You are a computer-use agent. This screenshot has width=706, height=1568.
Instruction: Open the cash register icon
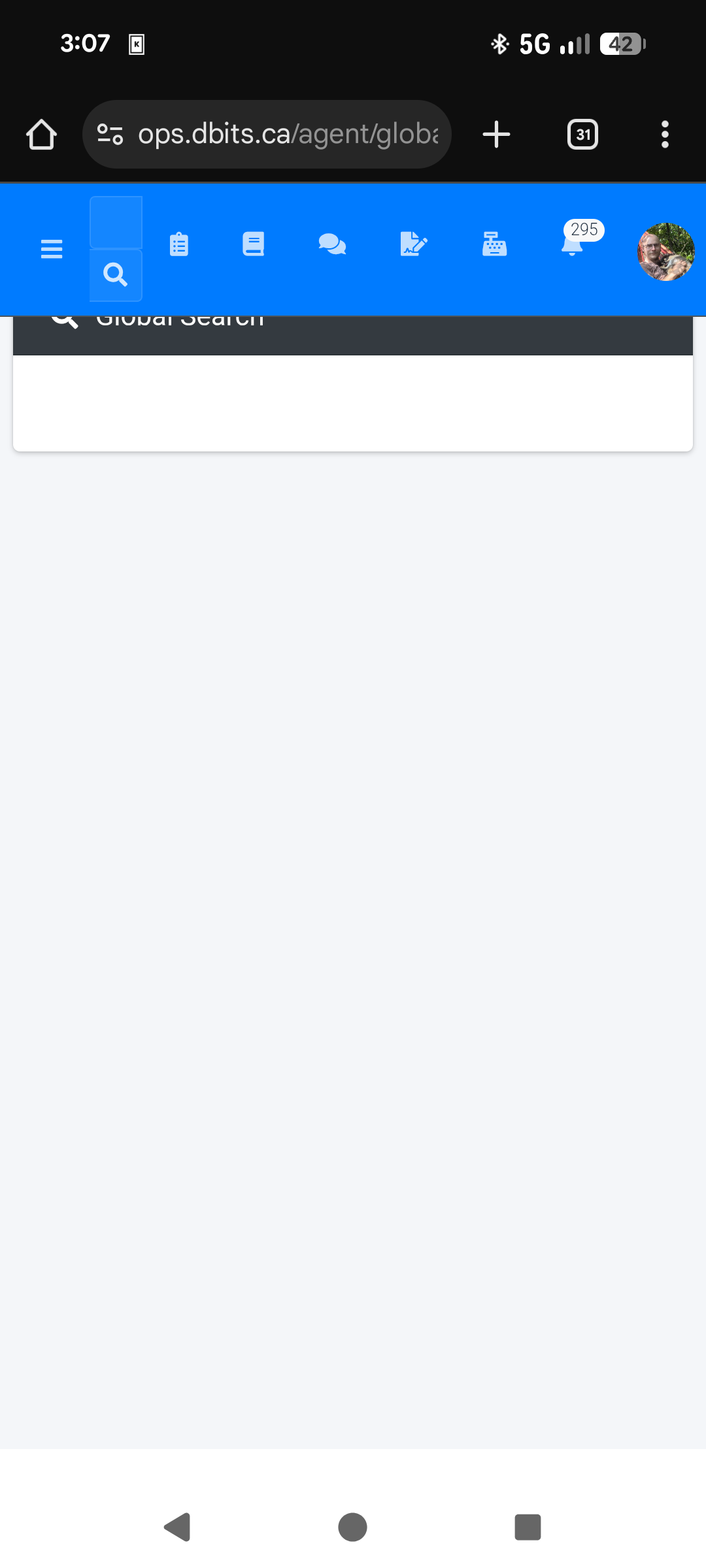494,244
